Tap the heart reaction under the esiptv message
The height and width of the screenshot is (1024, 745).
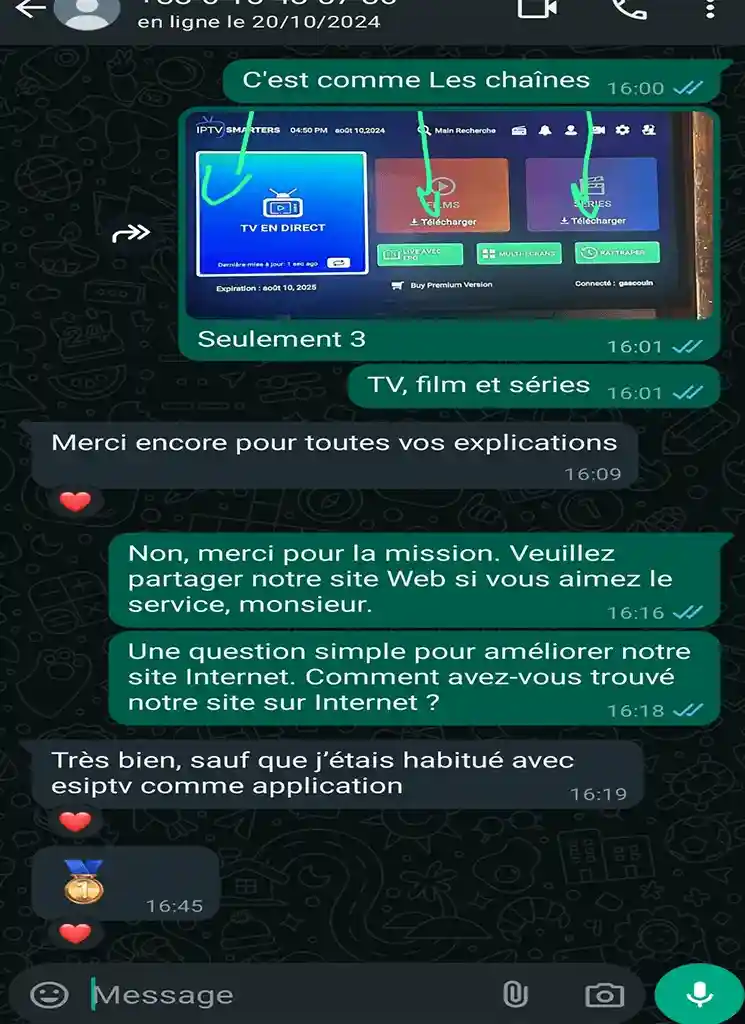point(75,822)
